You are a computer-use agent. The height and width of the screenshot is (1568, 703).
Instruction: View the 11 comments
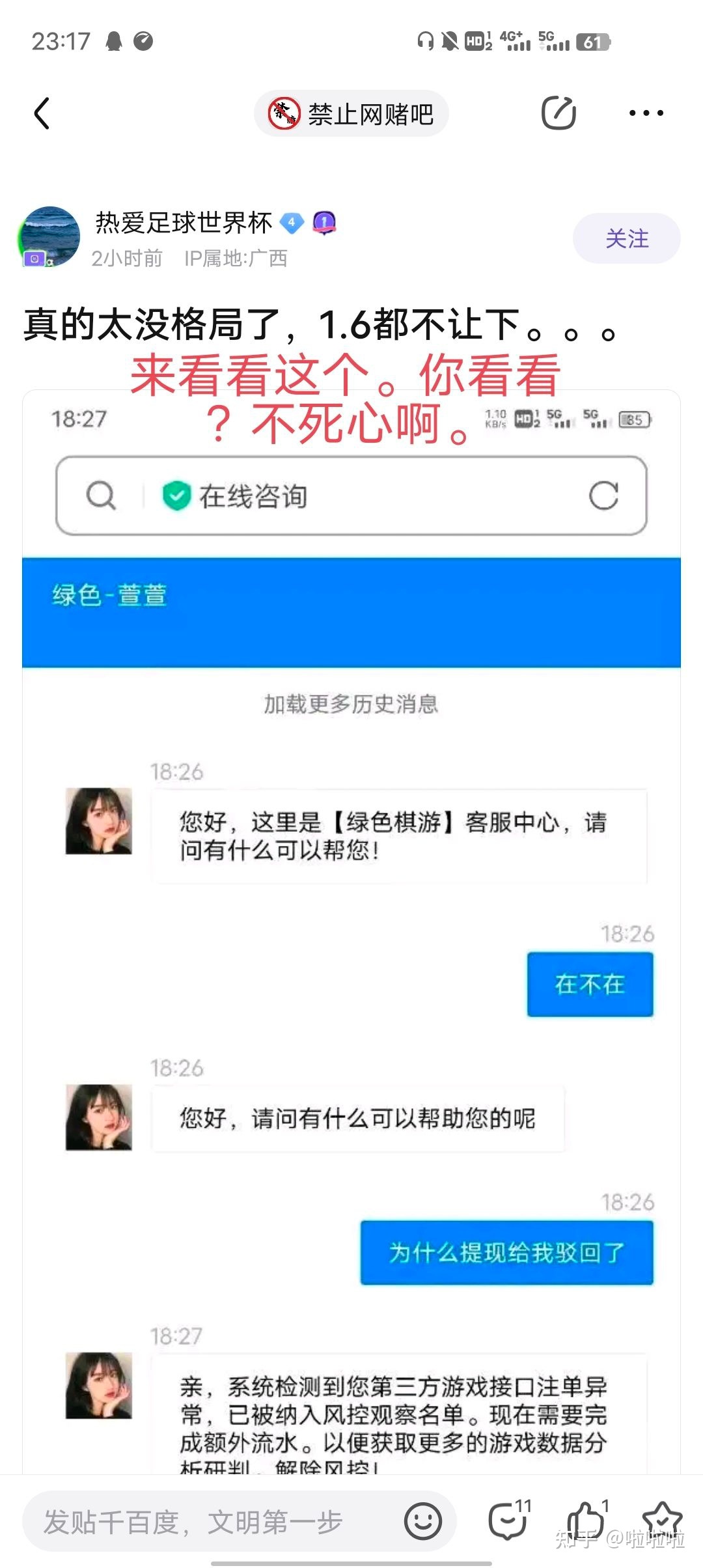[508, 1520]
